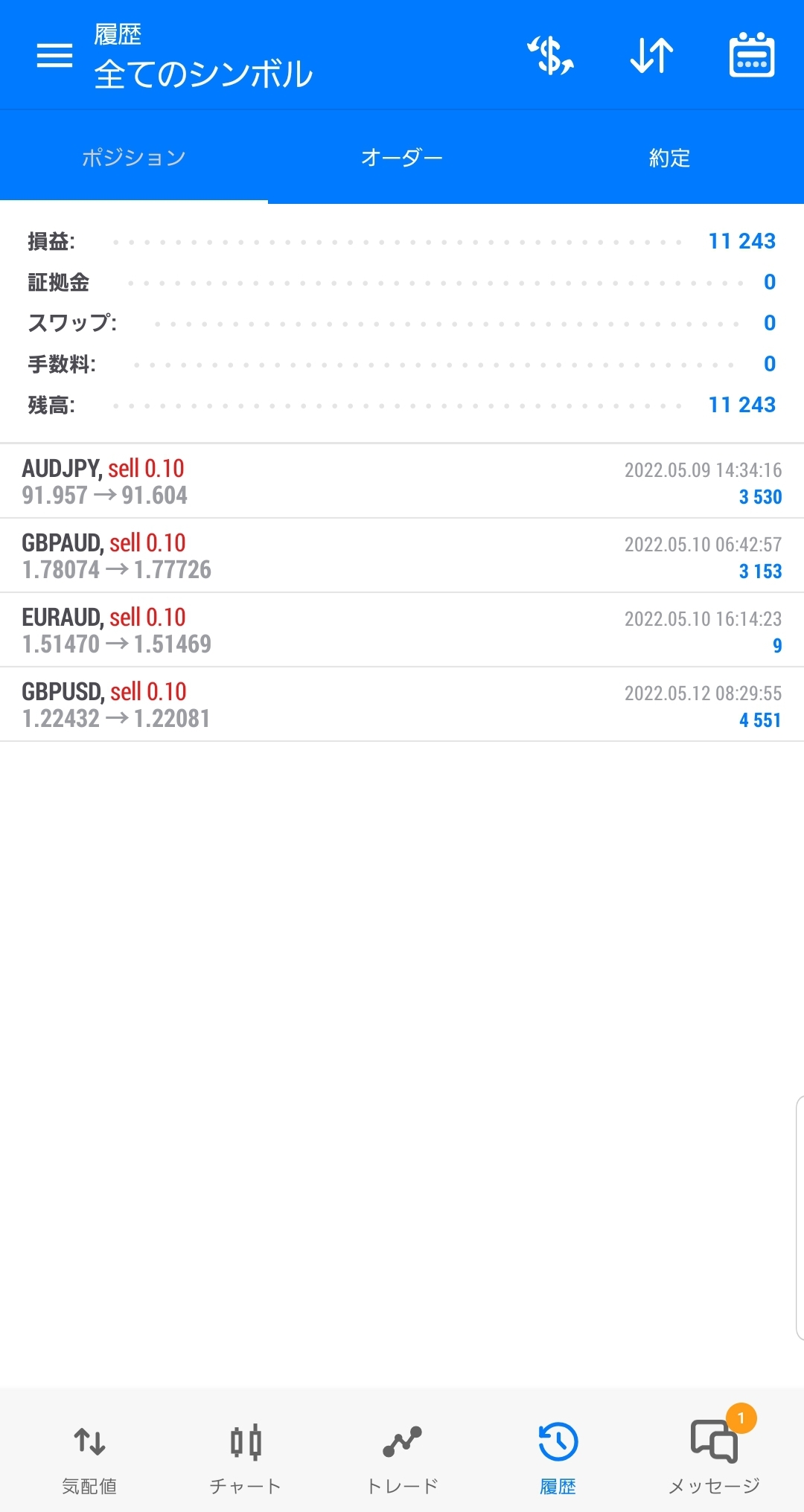Open the メッセージ tab

715,1458
